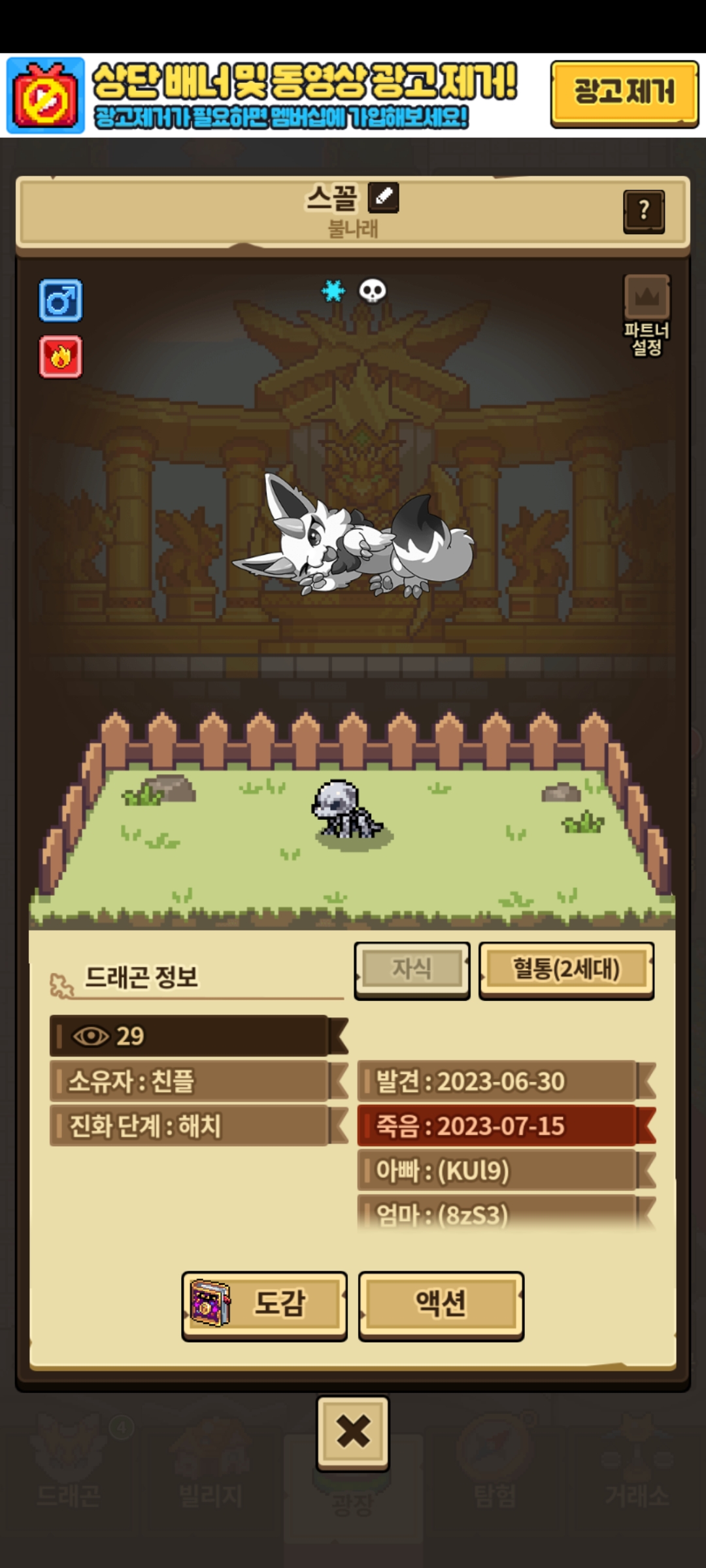
Task: Open 파트너 설정 crown icon
Action: click(x=647, y=298)
